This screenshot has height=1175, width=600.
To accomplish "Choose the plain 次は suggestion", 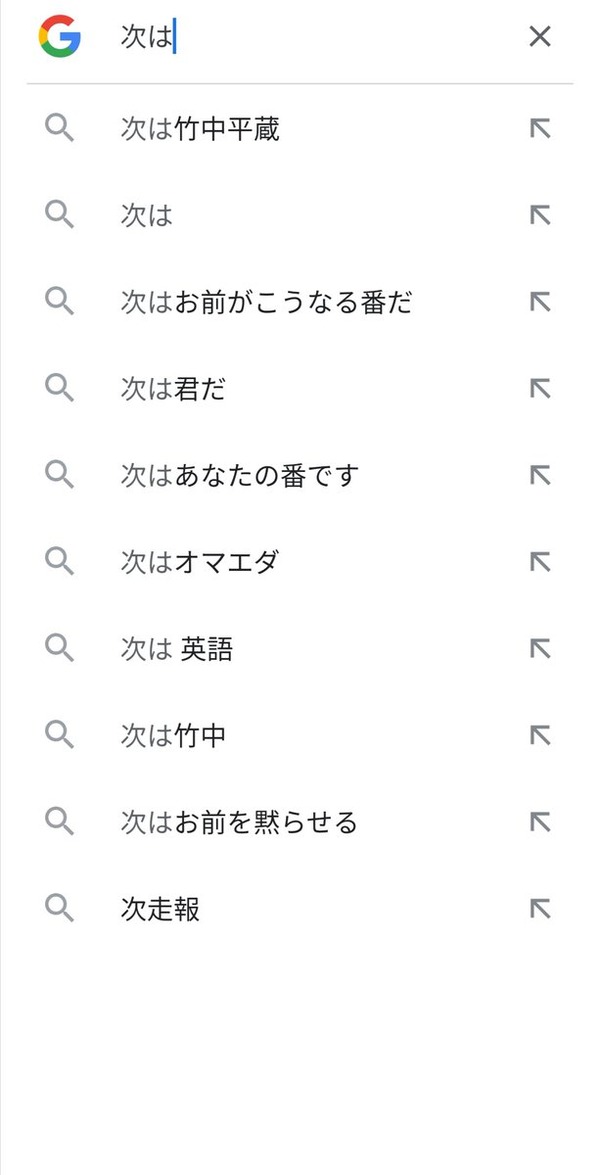I will (x=300, y=216).
